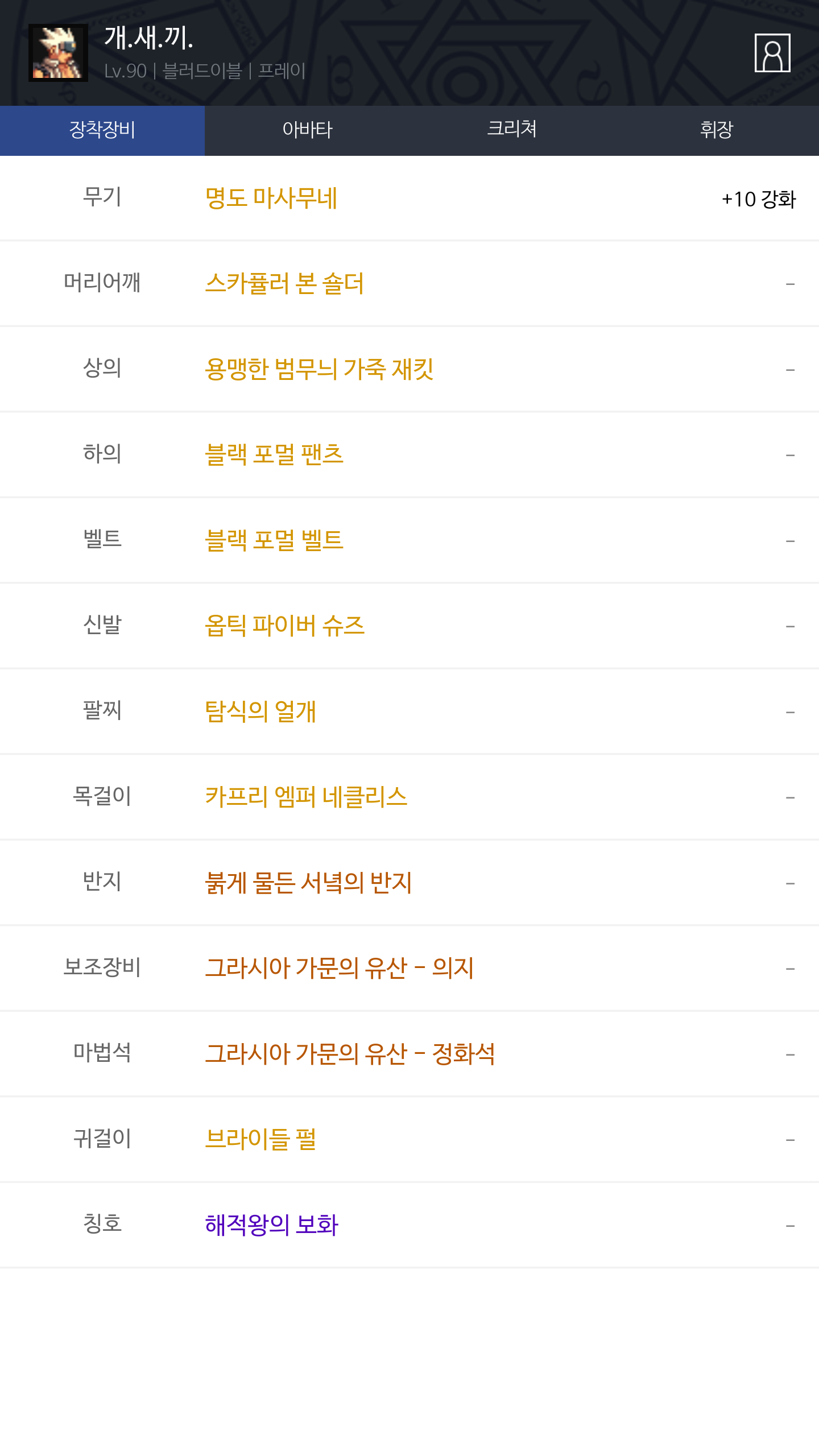View 스카퓰러 본 숄더 details
819x1456 pixels.
click(284, 284)
